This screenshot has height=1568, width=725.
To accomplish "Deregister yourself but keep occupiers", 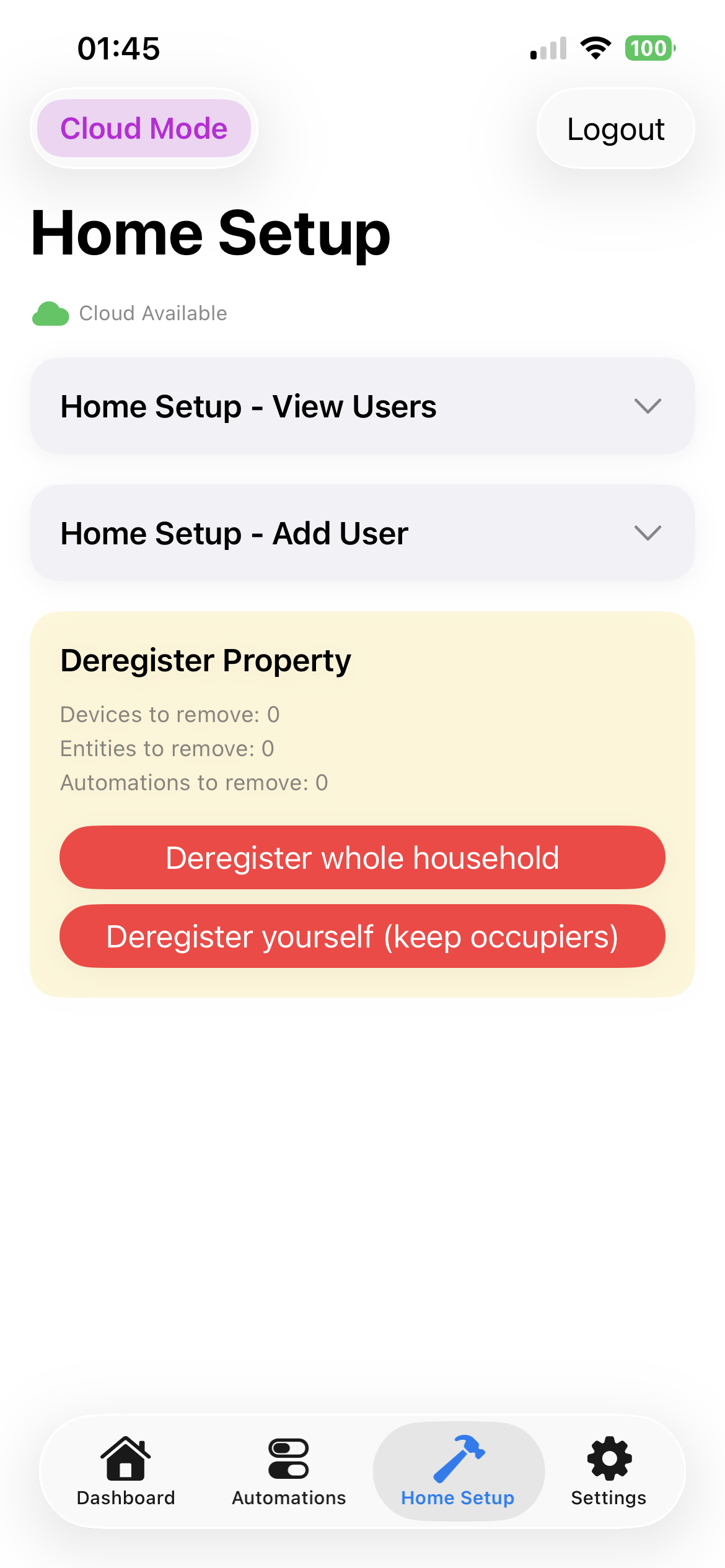I will [362, 936].
